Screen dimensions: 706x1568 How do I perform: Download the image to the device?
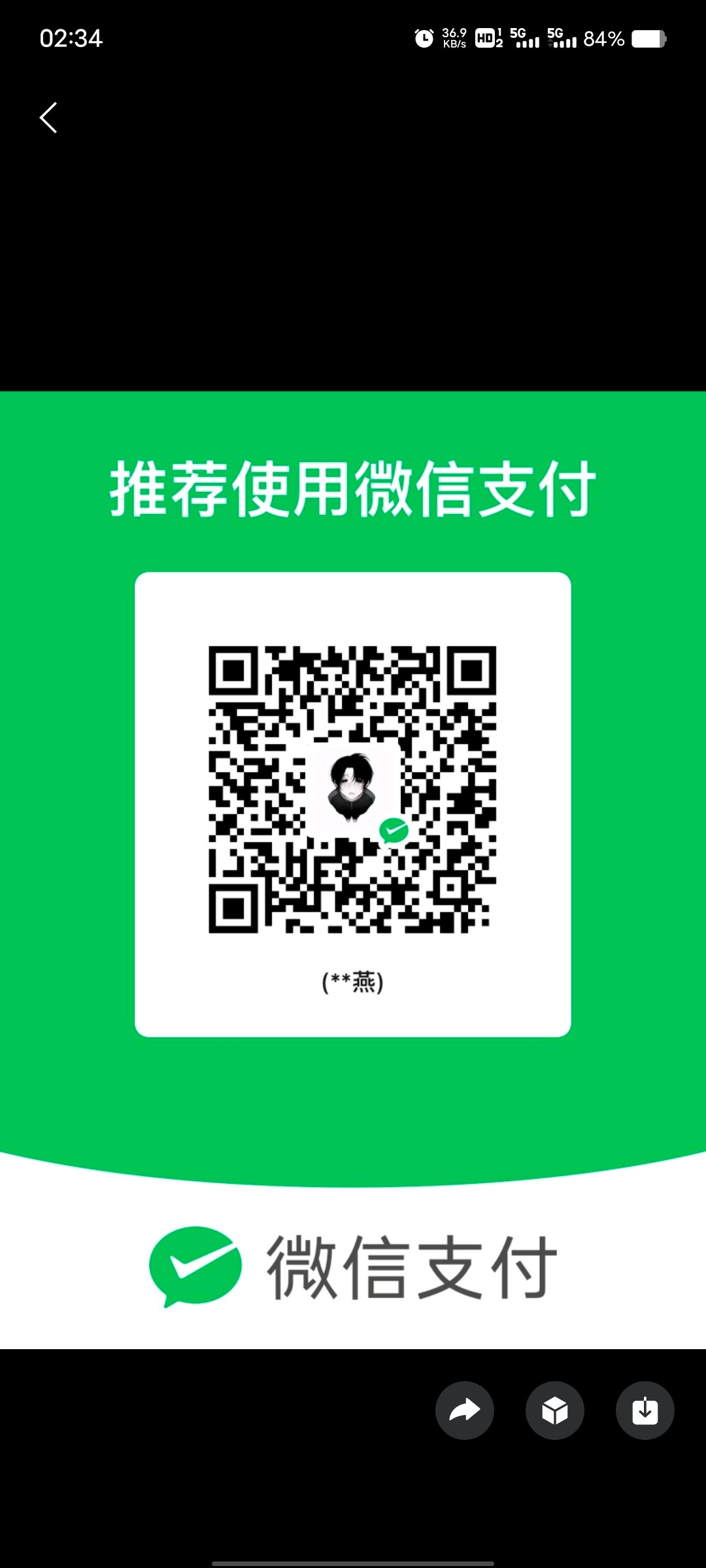pos(645,1411)
